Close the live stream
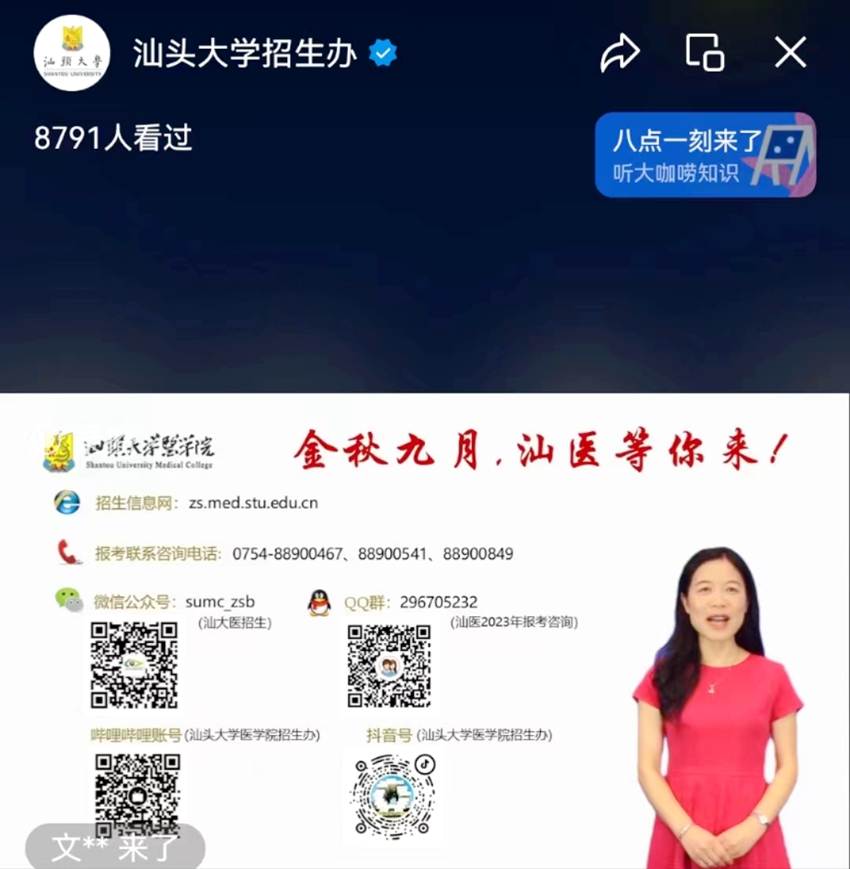Viewport: 850px width, 869px height. coord(790,53)
